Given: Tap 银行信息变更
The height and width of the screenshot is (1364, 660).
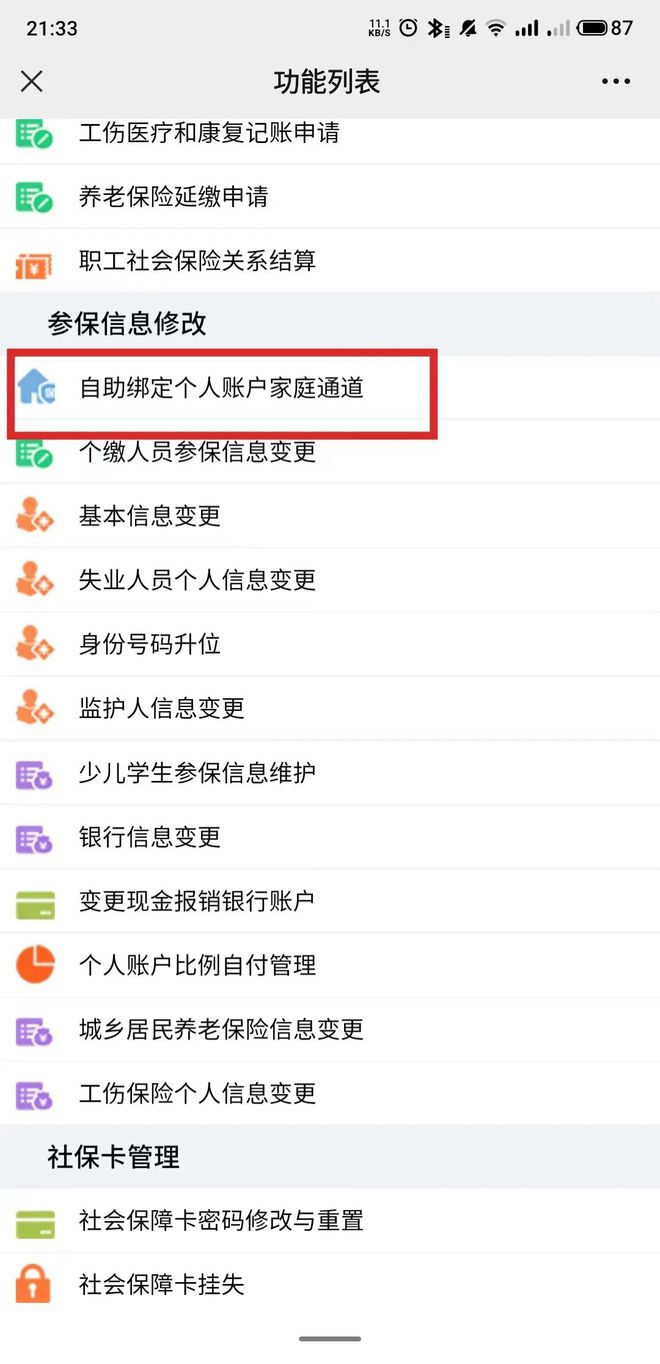Looking at the screenshot, I should (330, 836).
